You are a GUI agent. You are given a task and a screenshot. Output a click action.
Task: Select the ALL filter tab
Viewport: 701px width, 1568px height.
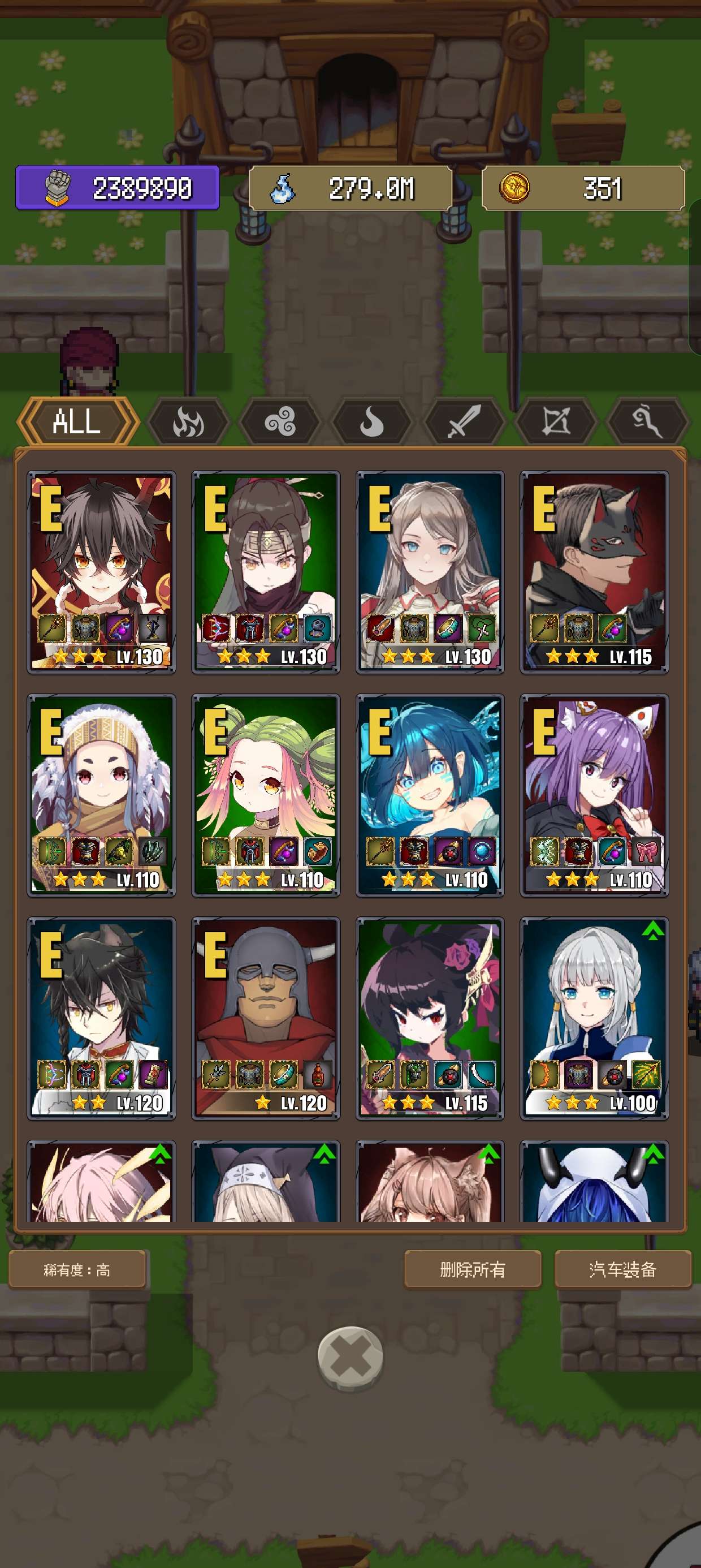[77, 421]
